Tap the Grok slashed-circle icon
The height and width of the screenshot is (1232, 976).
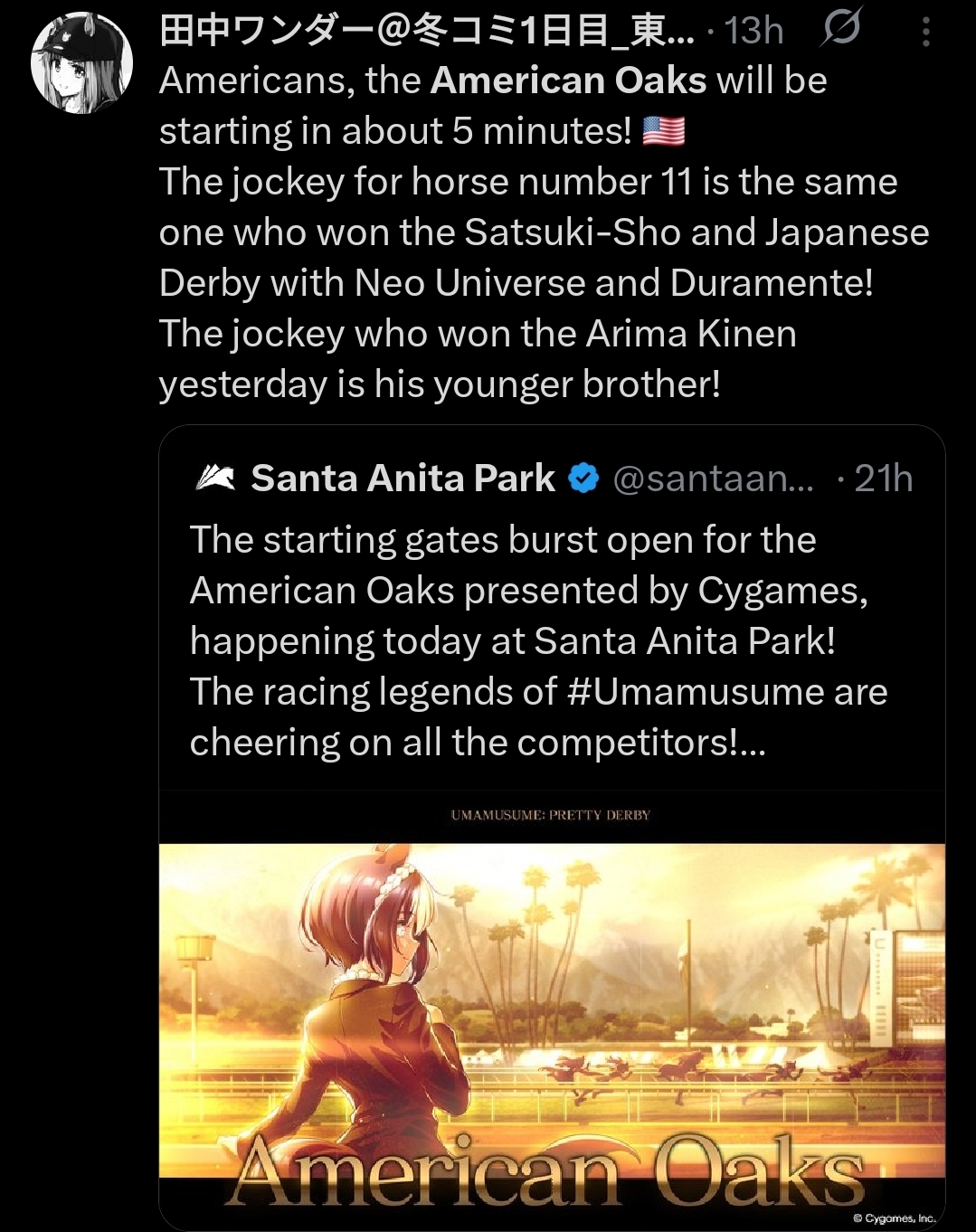841,29
